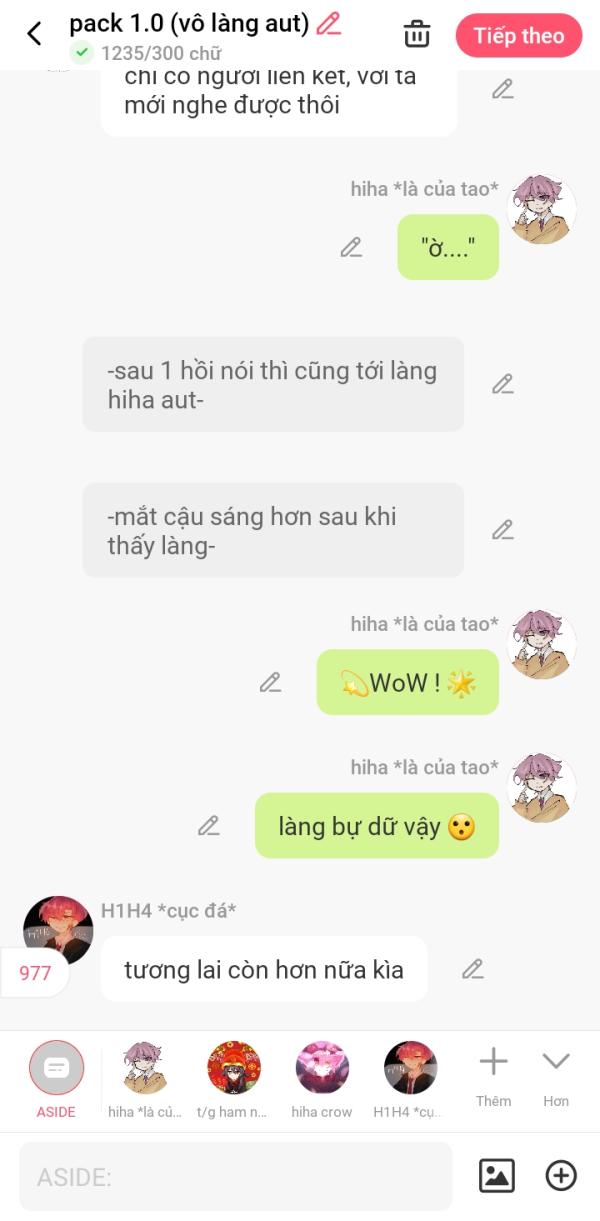600x1221 pixels.
Task: Edit the "mắt cậu sáng hơn" aside line
Action: tap(503, 530)
